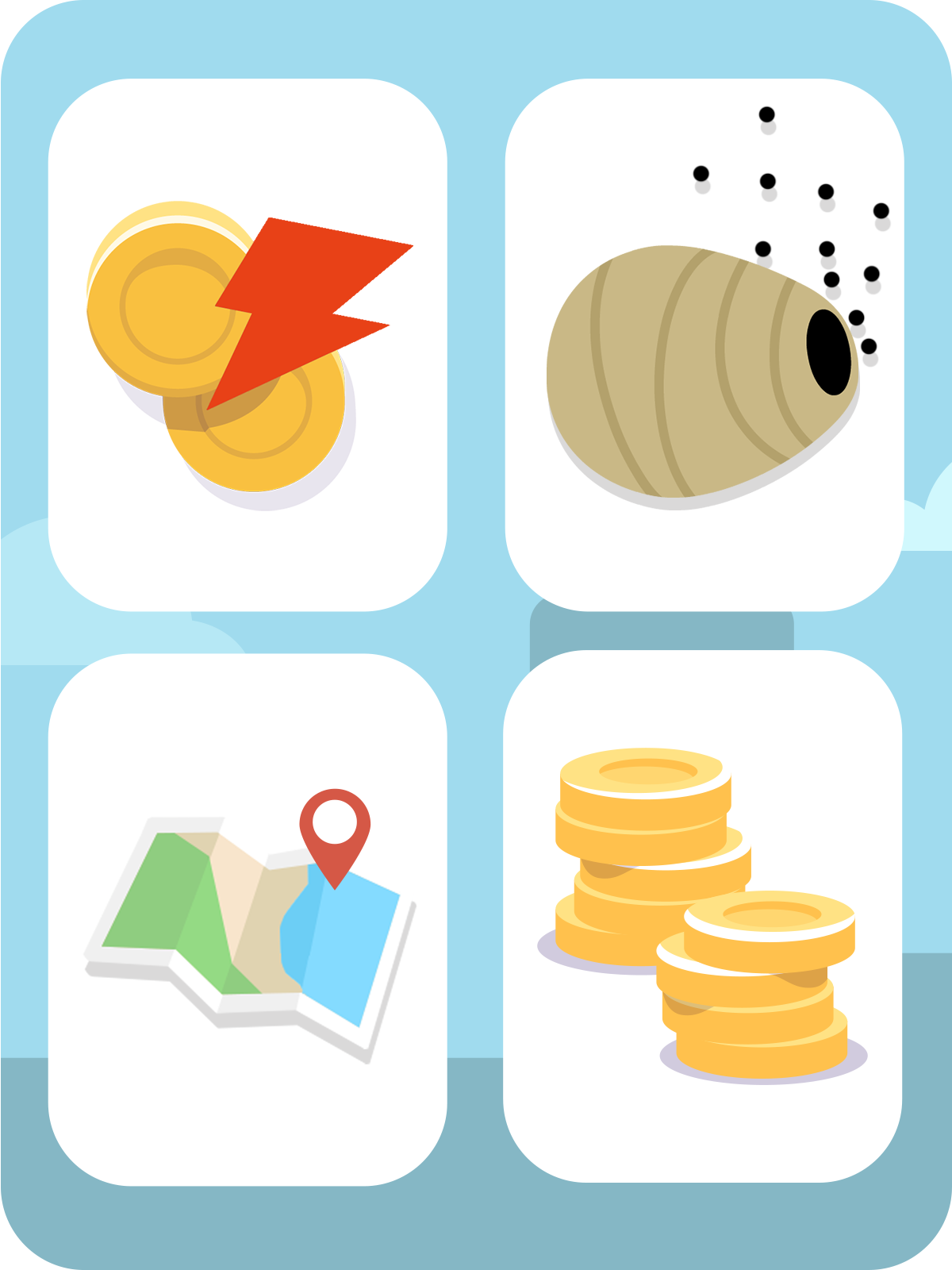Choose the beehive with bees card

pos(704,345)
